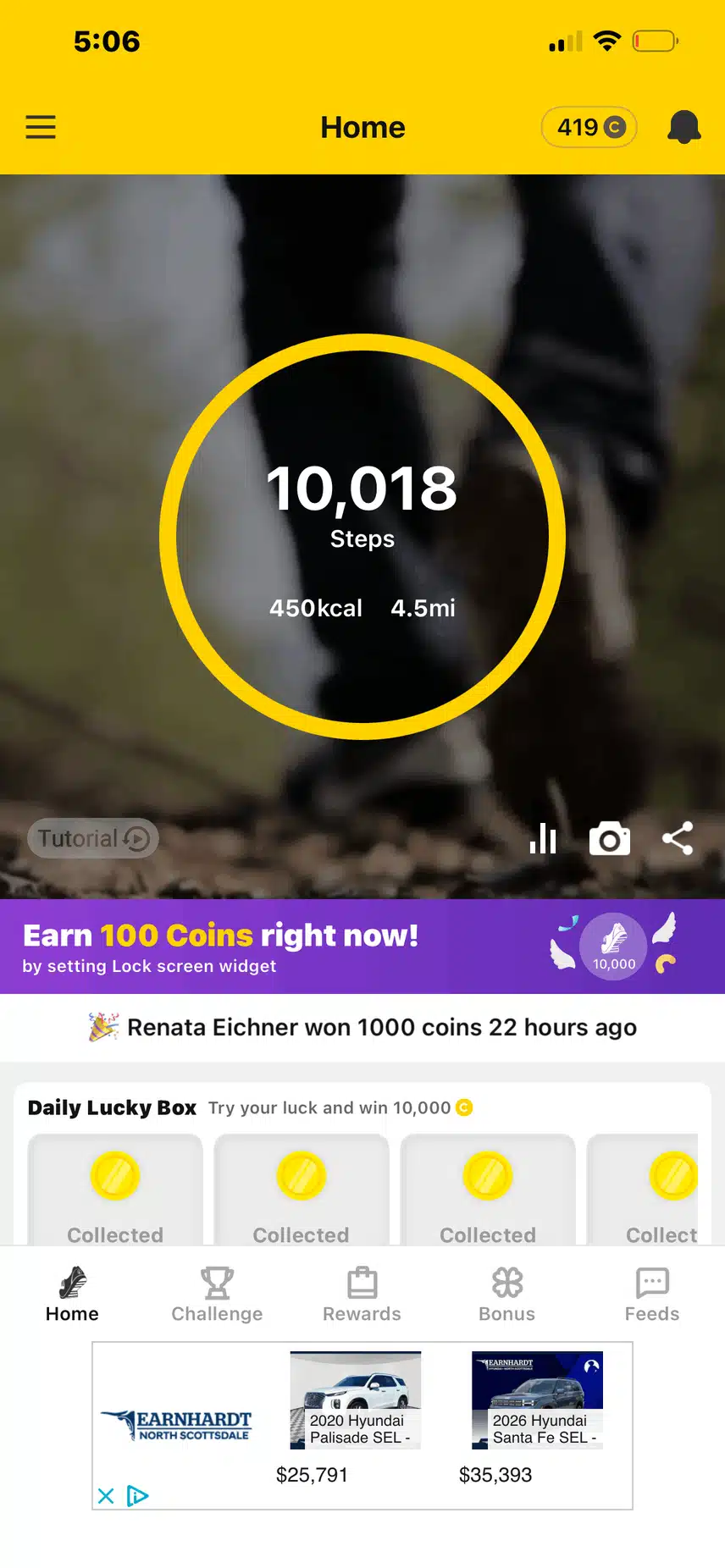Go to the Home tab
Image resolution: width=725 pixels, height=1568 pixels.
tap(72, 1295)
